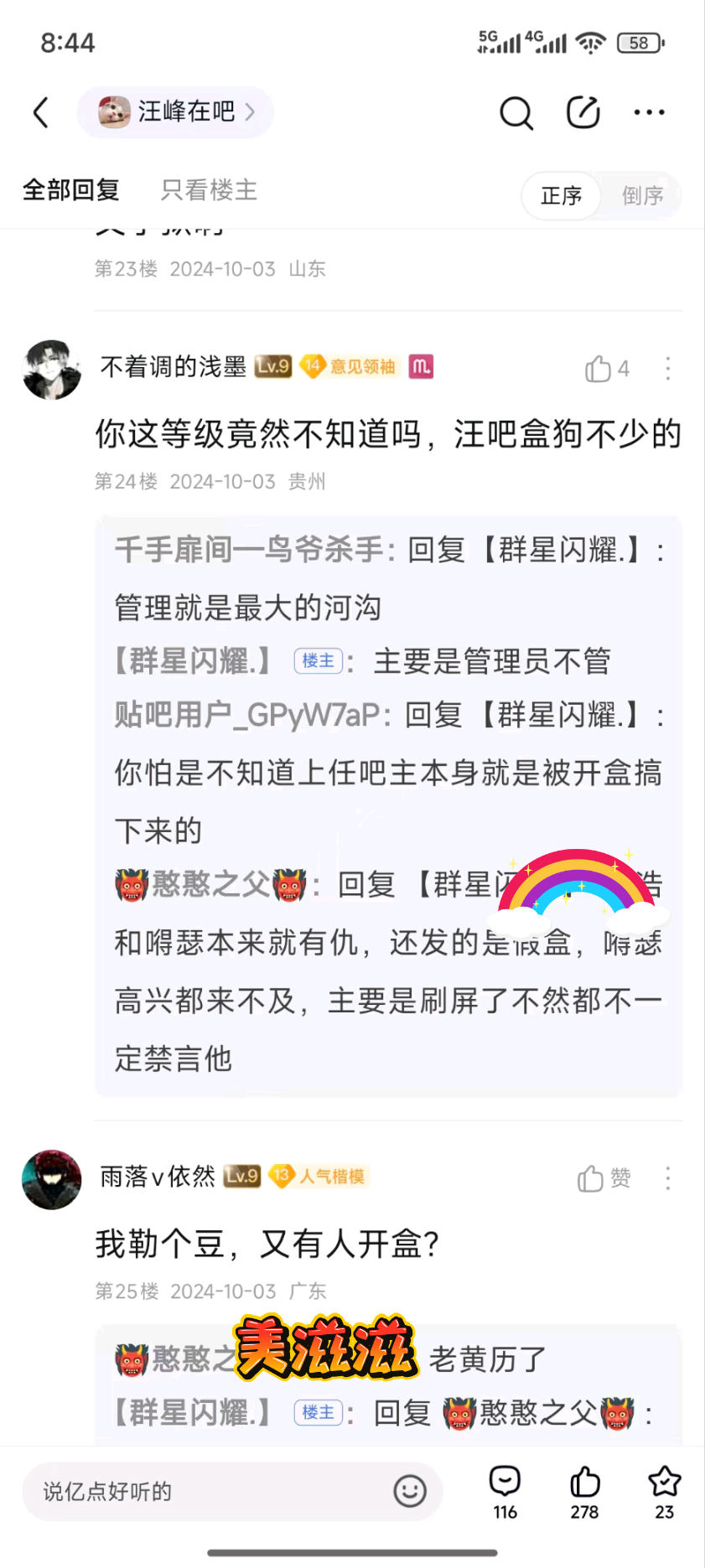The image size is (705, 1568).
Task: Select 倒序 sort order
Action: pyautogui.click(x=642, y=196)
